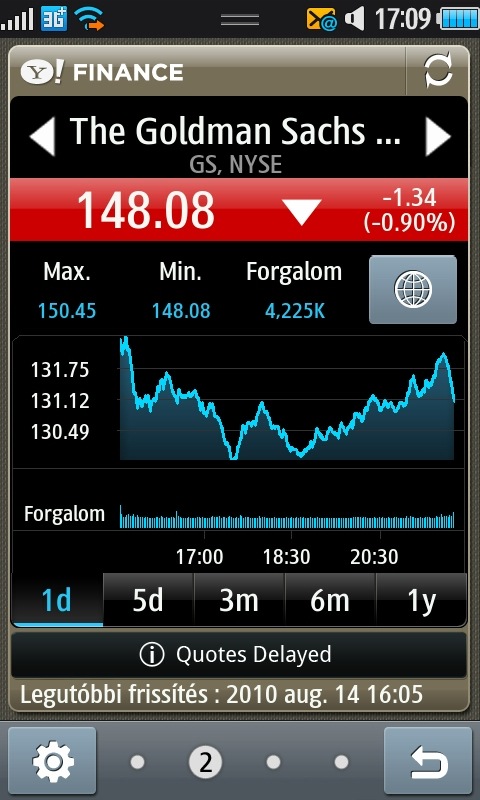
Task: Select the 1d chart range
Action: [x=57, y=600]
